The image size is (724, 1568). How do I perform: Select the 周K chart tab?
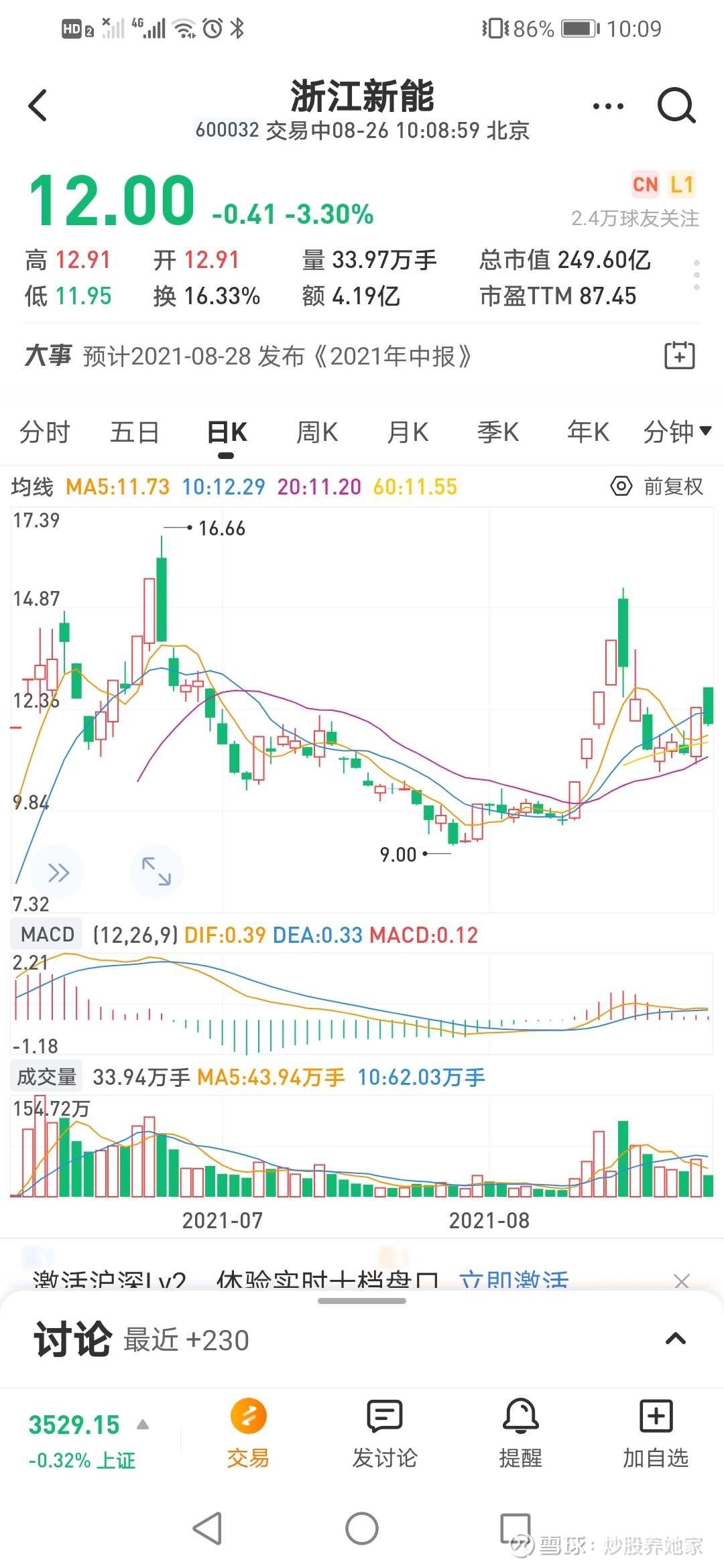317,432
